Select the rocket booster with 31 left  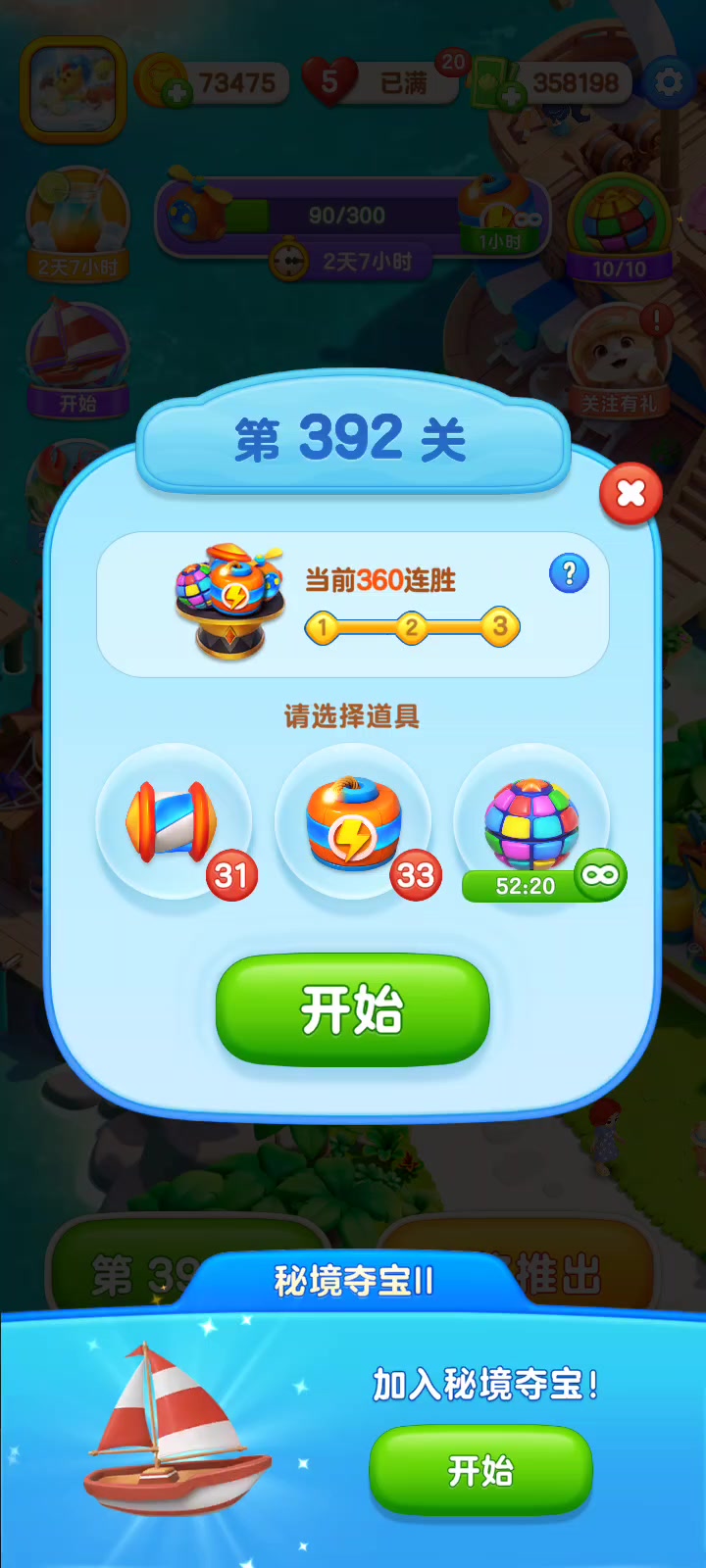coord(174,821)
